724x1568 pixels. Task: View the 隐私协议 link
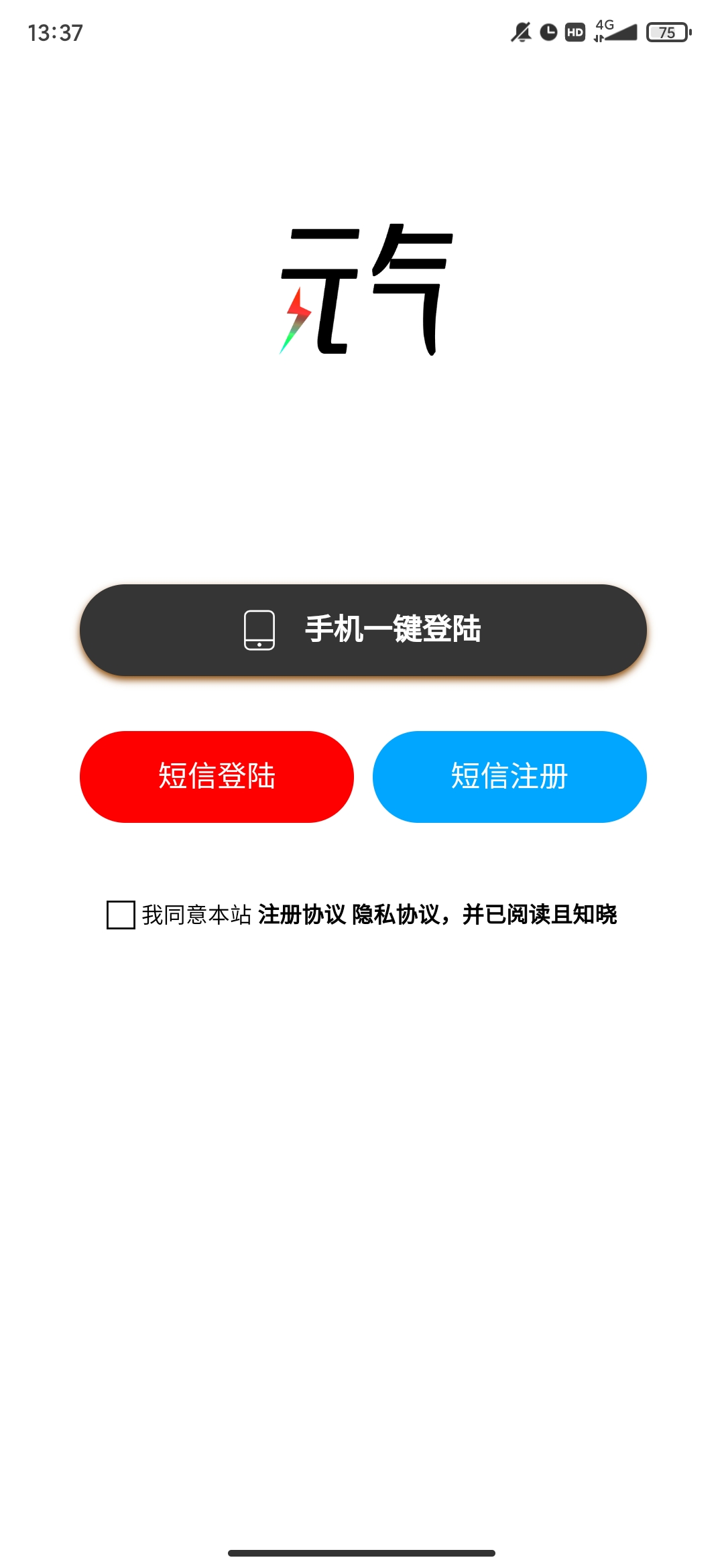395,915
